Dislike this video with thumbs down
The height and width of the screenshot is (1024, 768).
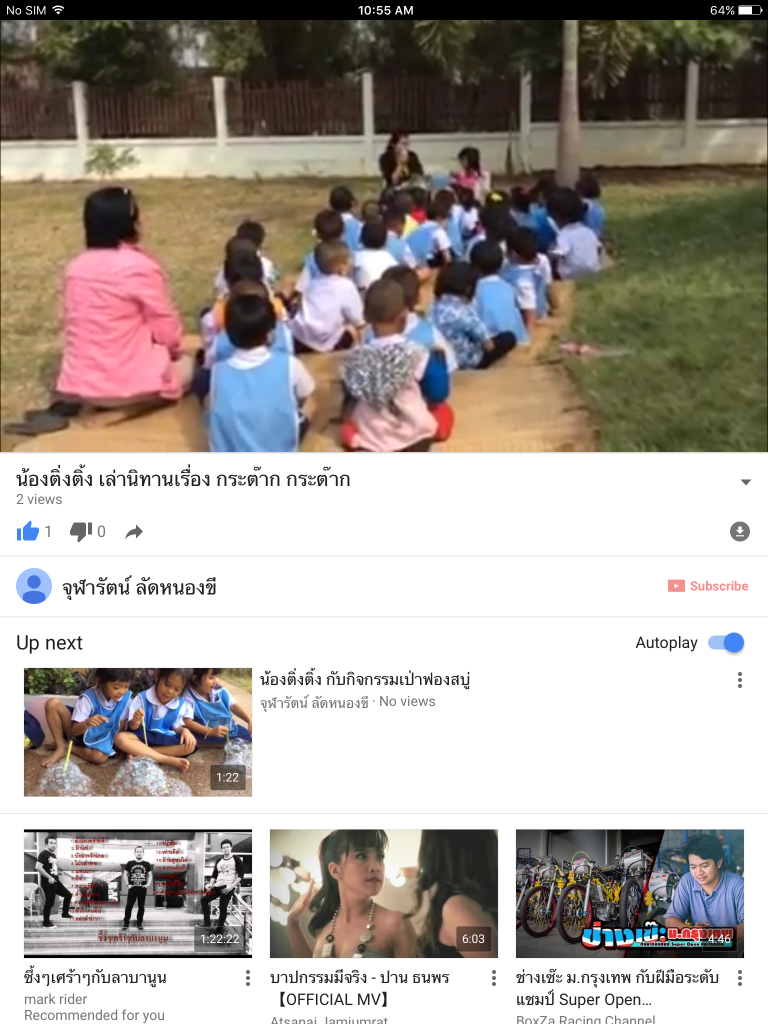81,532
